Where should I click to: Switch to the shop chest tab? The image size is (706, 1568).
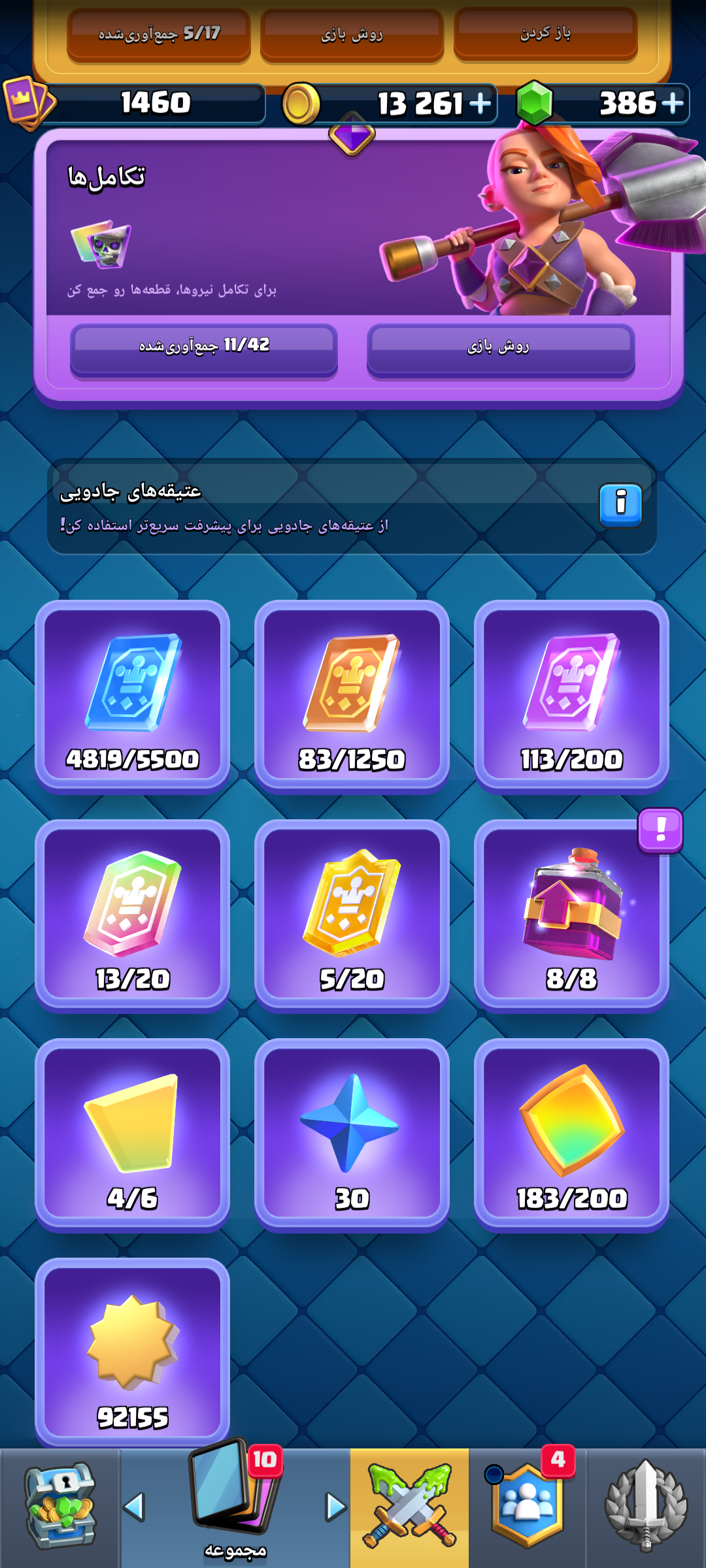[x=60, y=1508]
